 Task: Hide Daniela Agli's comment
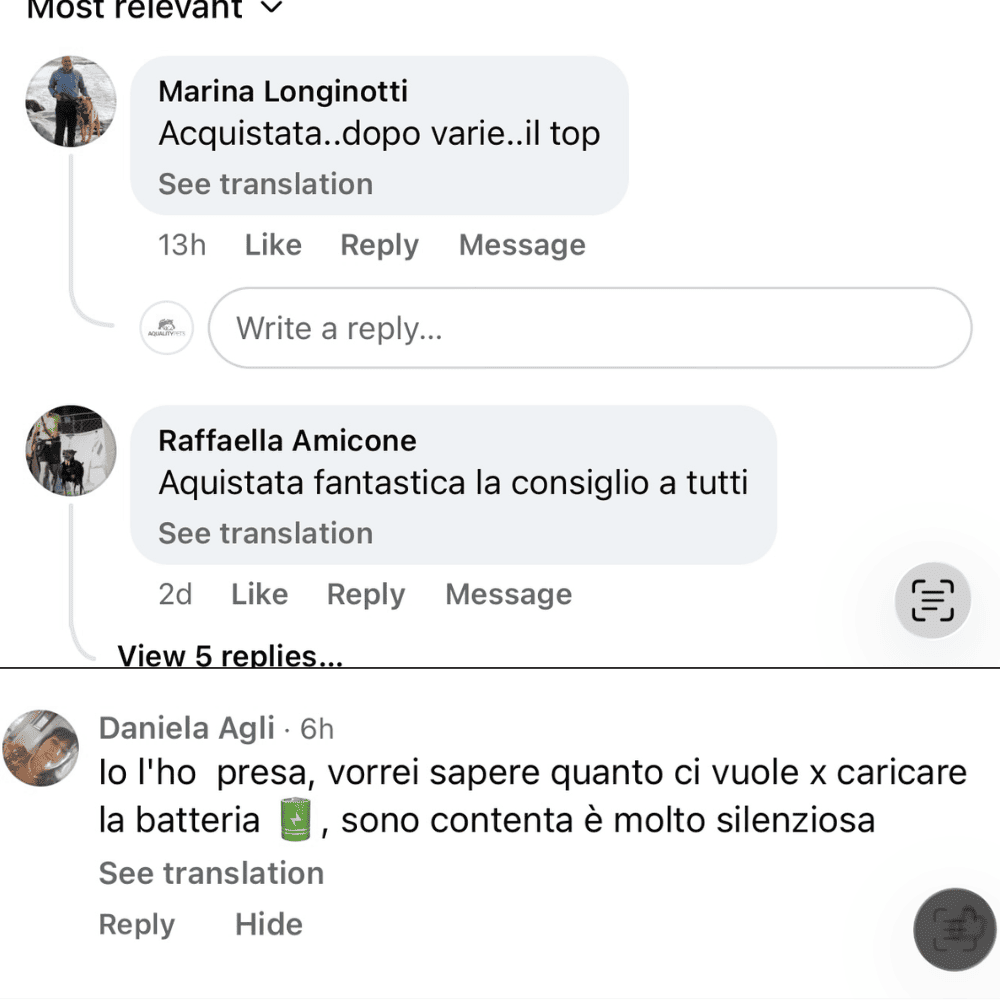(268, 925)
